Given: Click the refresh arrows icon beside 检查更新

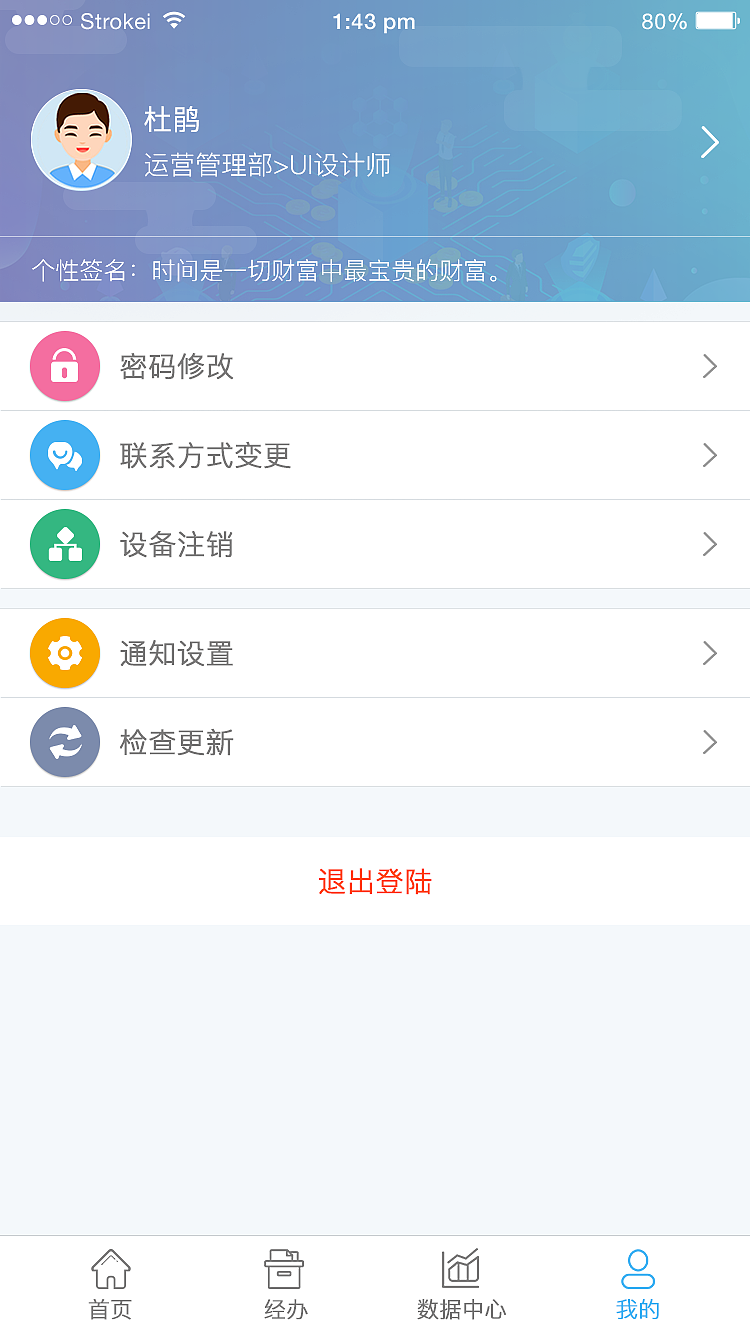Looking at the screenshot, I should point(65,742).
